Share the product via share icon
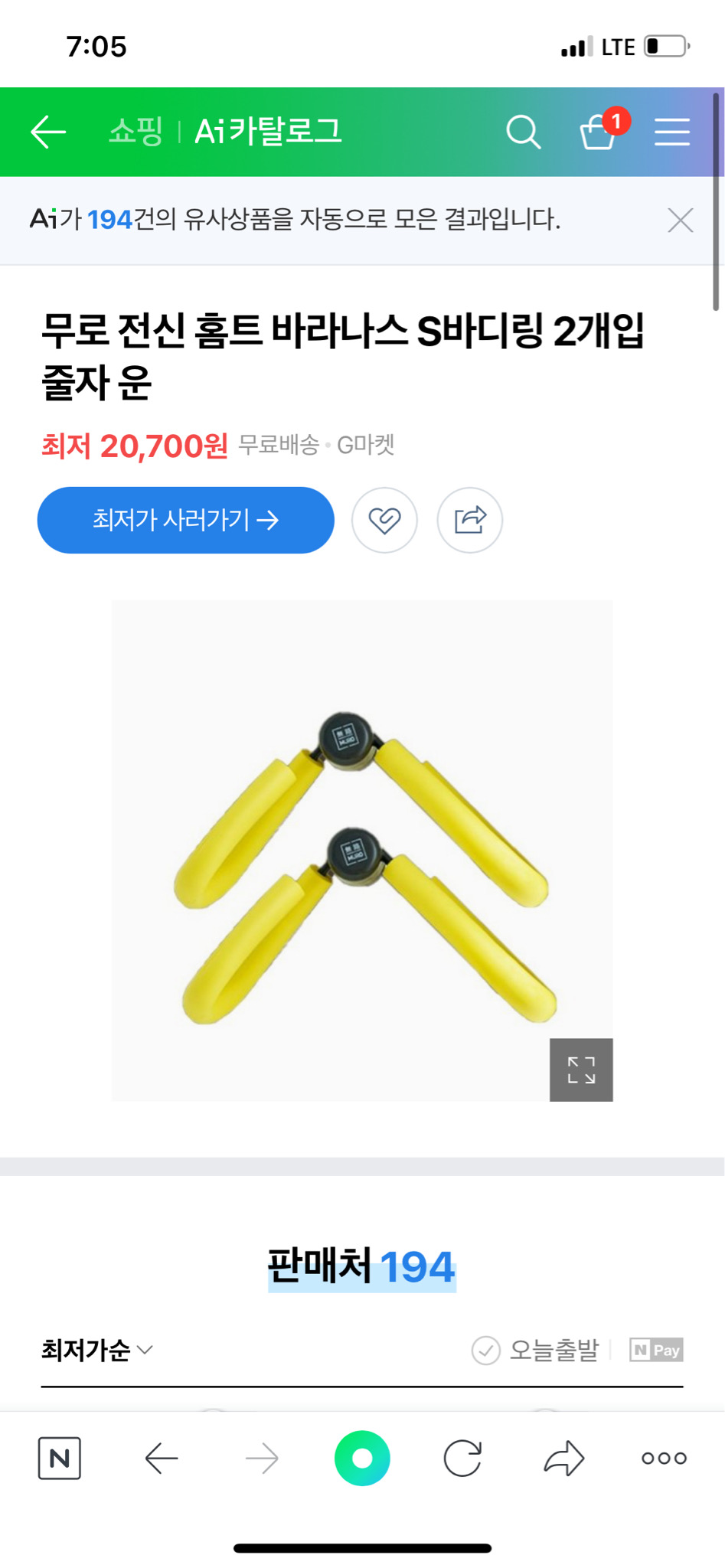The image size is (725, 1568). tap(469, 520)
